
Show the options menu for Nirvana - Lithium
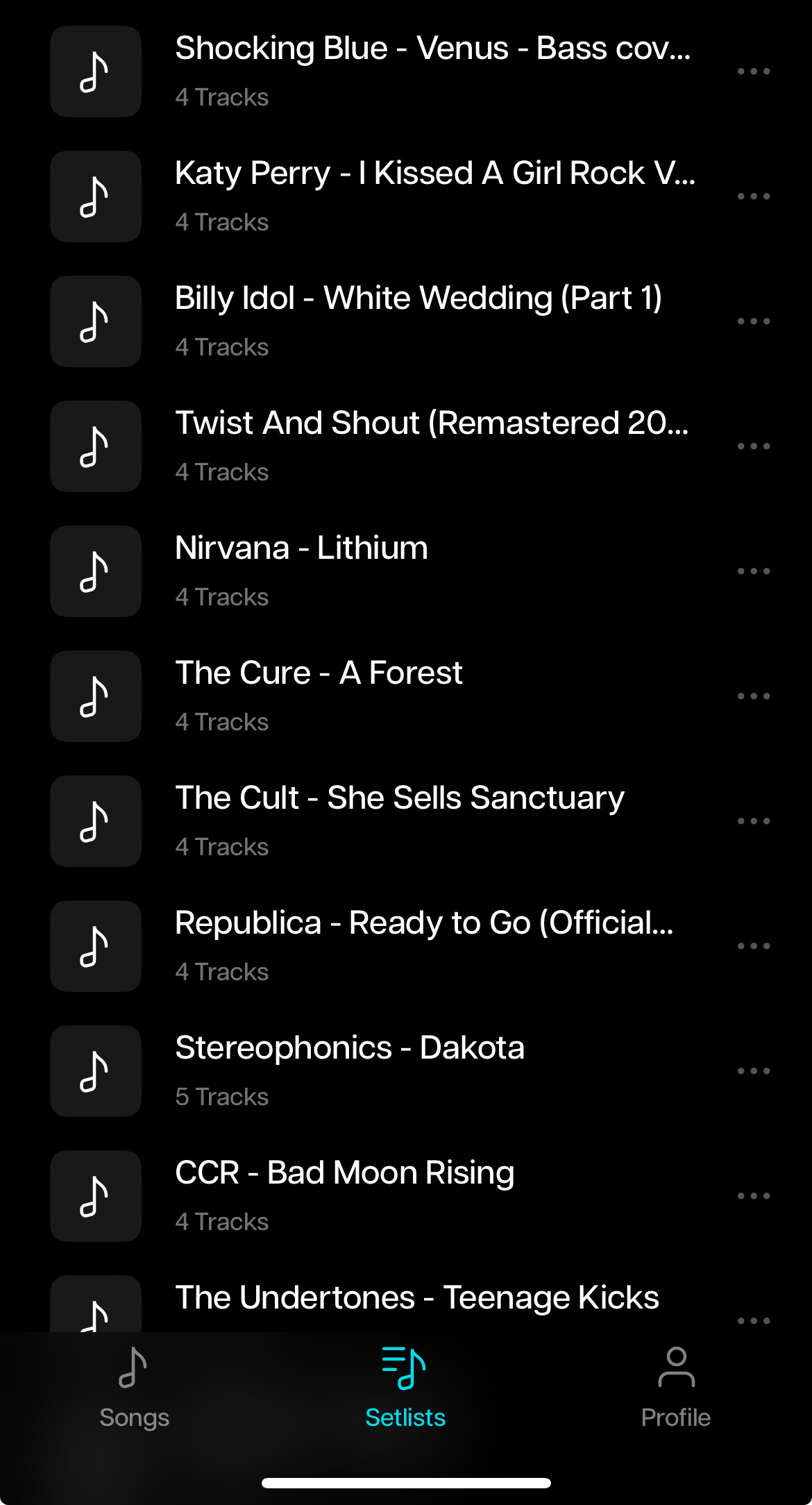coord(754,571)
